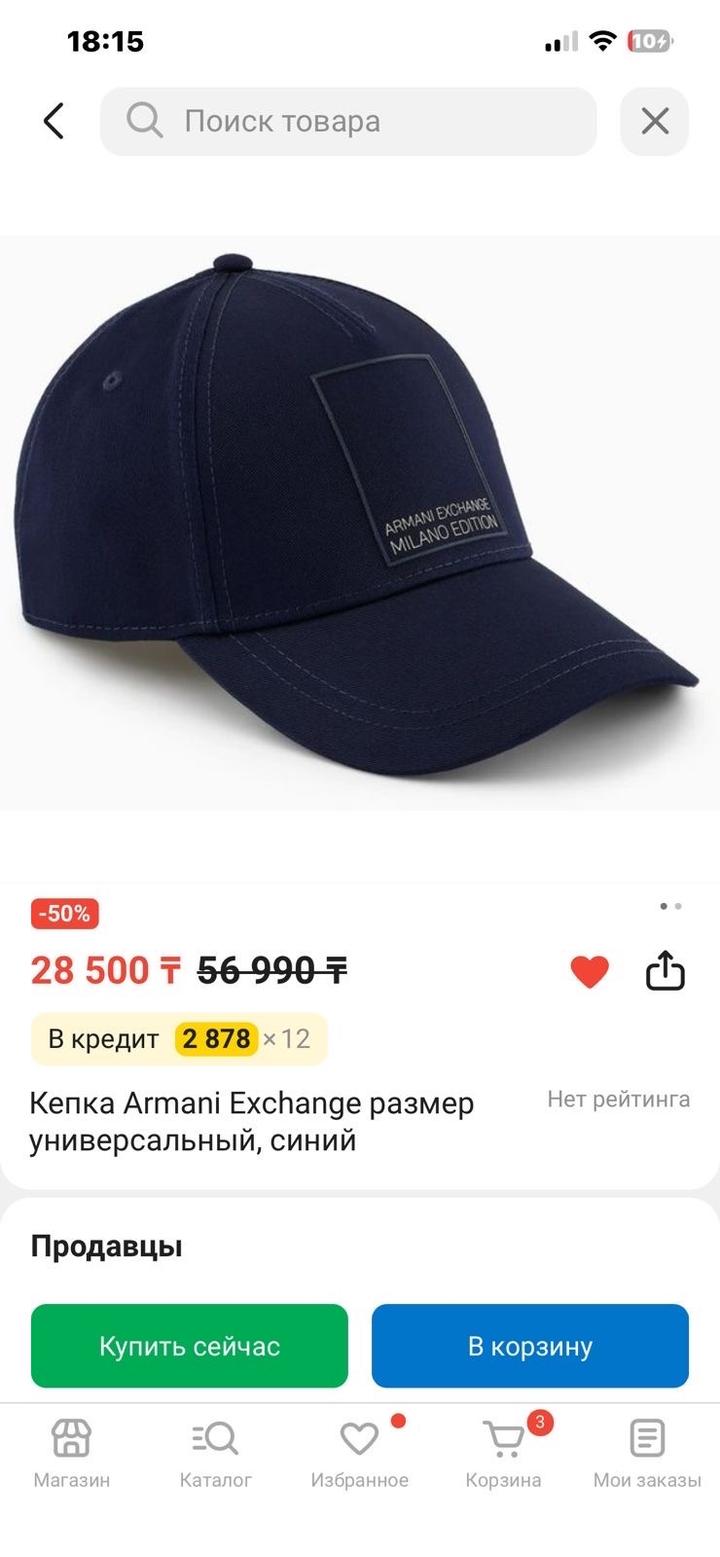
Task: Close the product page with X
Action: point(654,121)
